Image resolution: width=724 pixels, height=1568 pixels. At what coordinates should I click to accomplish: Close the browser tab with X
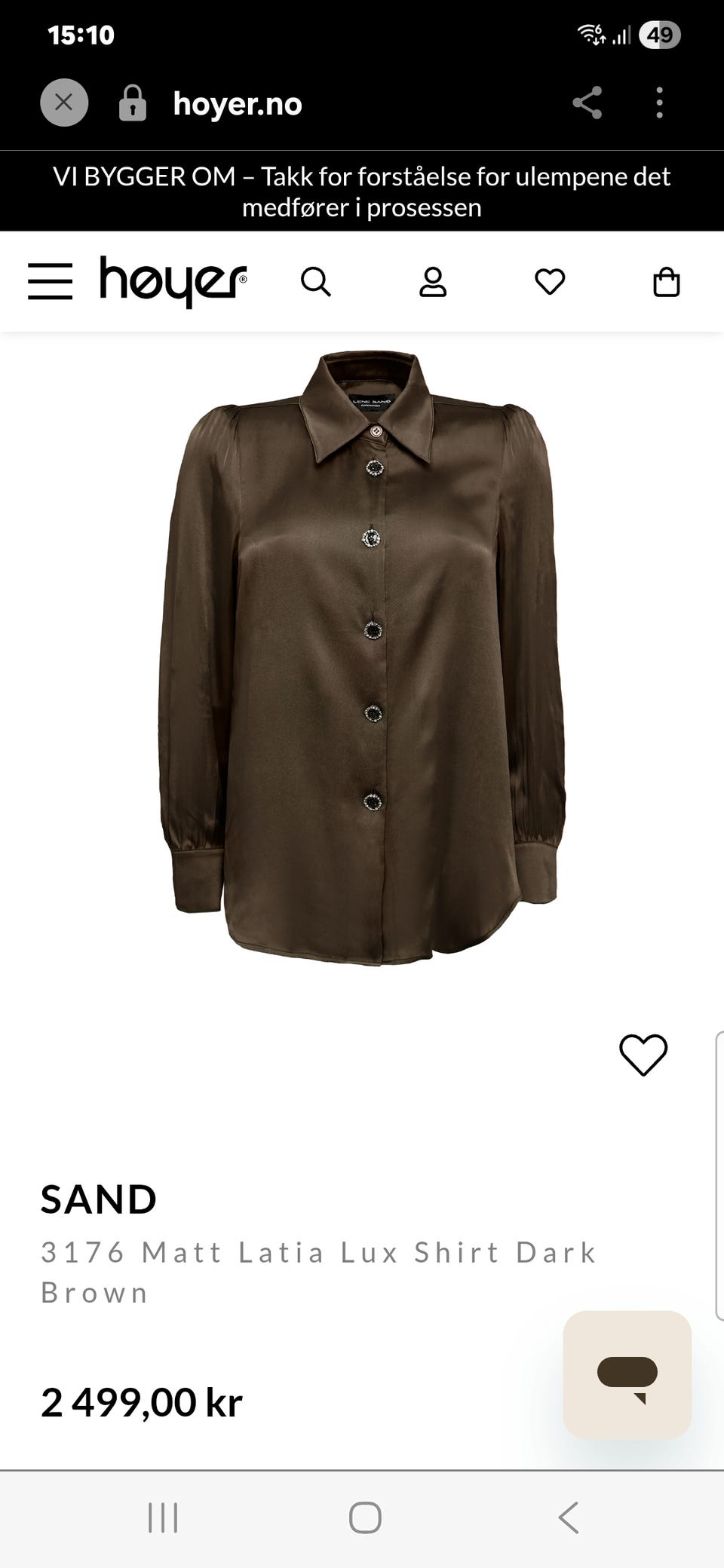(64, 103)
